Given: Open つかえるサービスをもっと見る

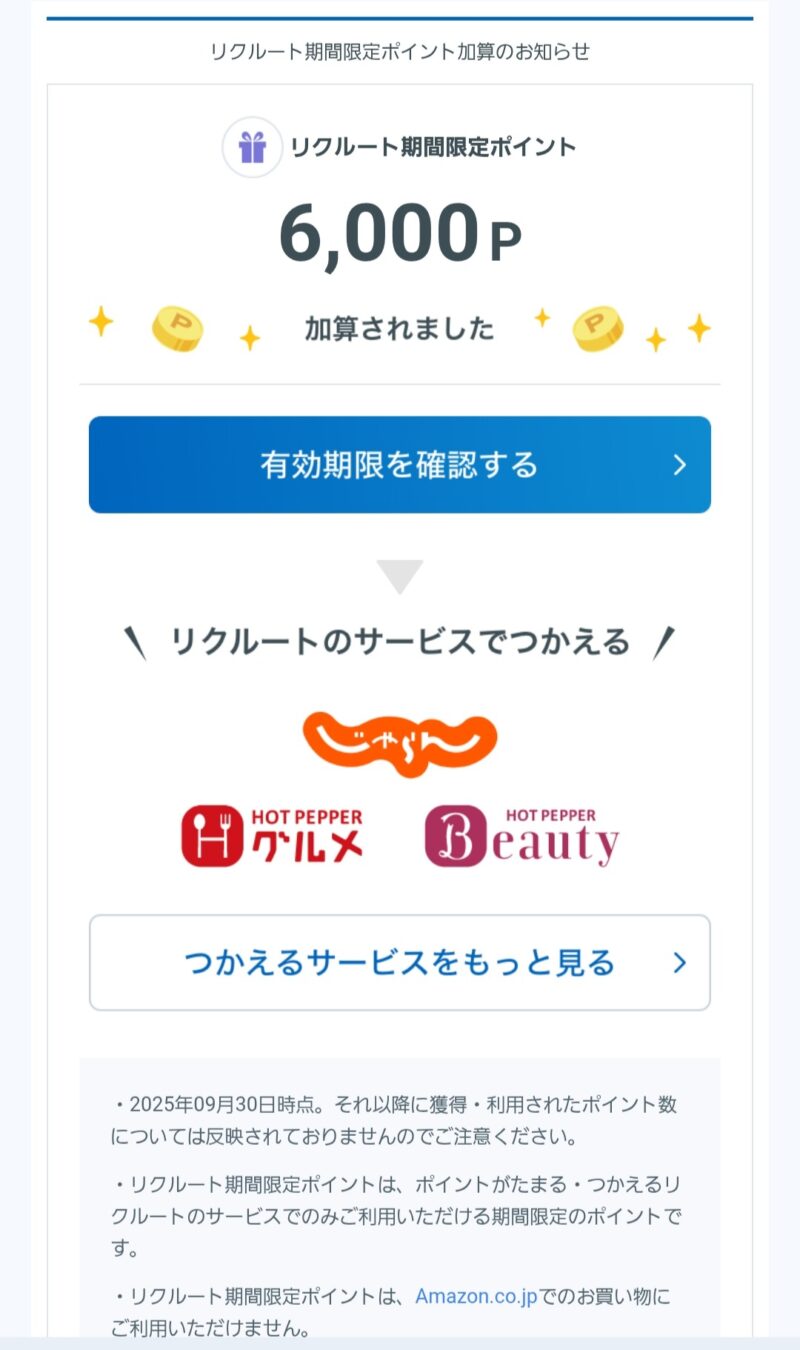Looking at the screenshot, I should 399,962.
